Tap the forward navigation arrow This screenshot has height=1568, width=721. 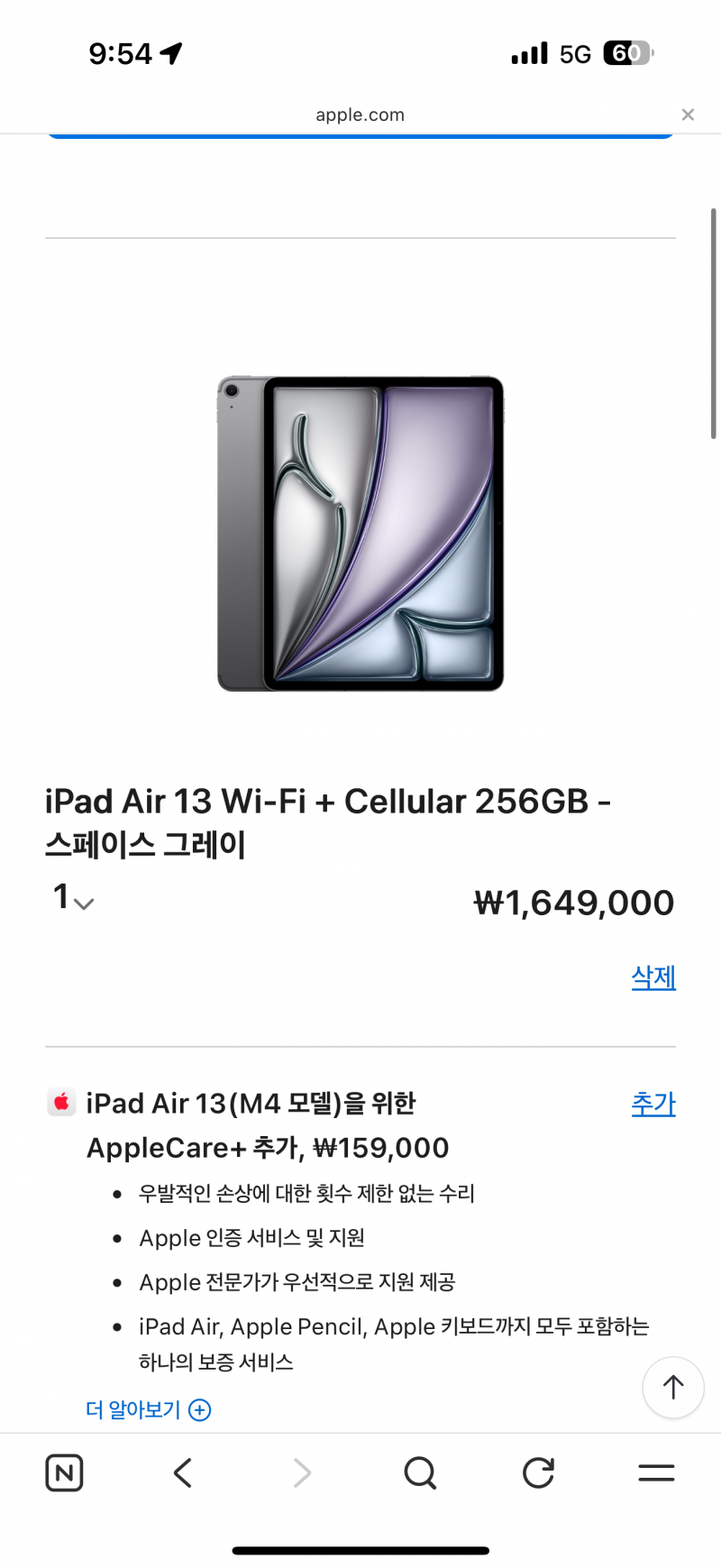(x=302, y=1472)
